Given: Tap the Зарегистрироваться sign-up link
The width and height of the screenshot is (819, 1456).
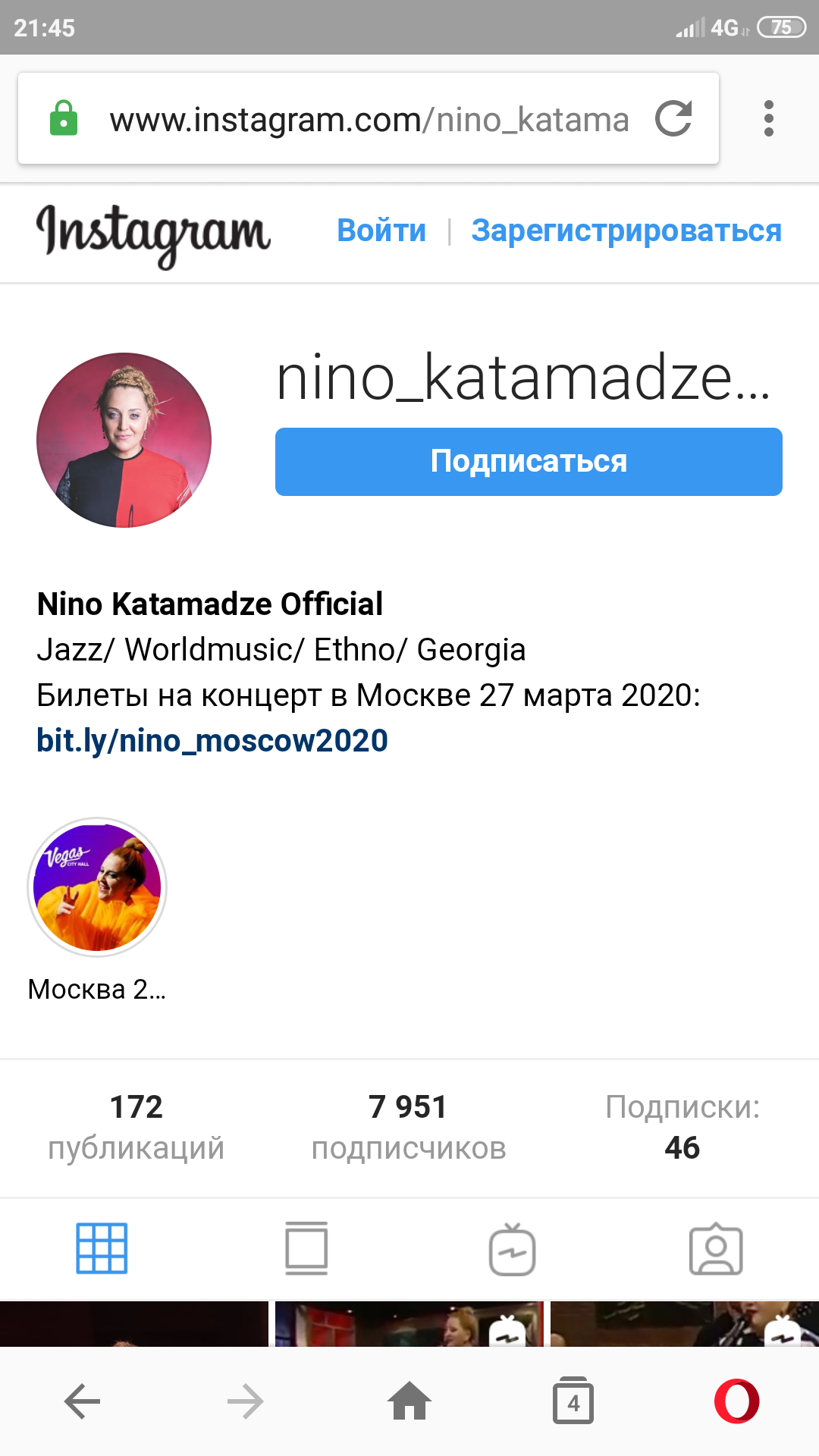Looking at the screenshot, I should coord(626,231).
